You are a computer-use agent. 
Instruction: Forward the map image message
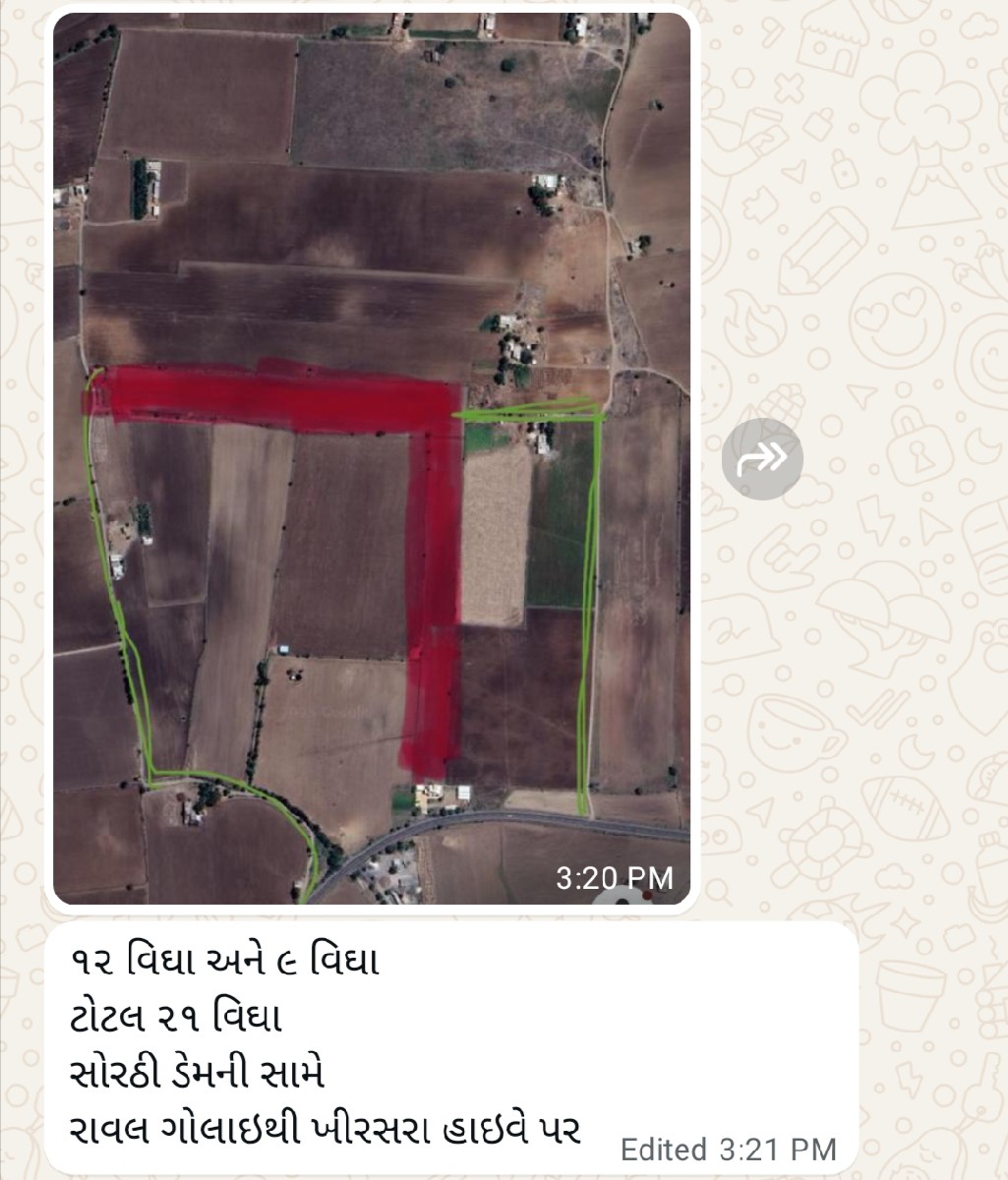(762, 458)
